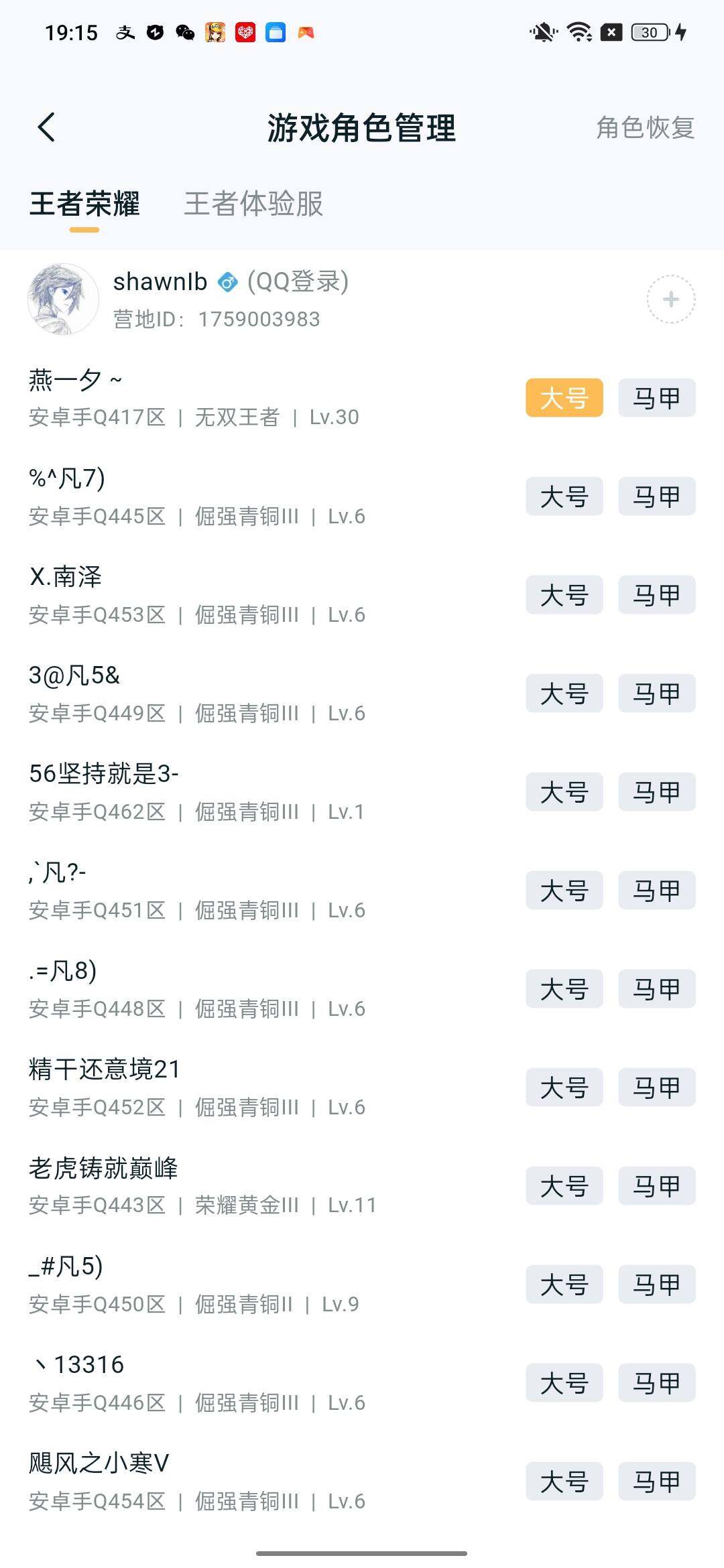The width and height of the screenshot is (724, 1568).
Task: Tap the golden game app icon in status bar
Action: coord(215,31)
